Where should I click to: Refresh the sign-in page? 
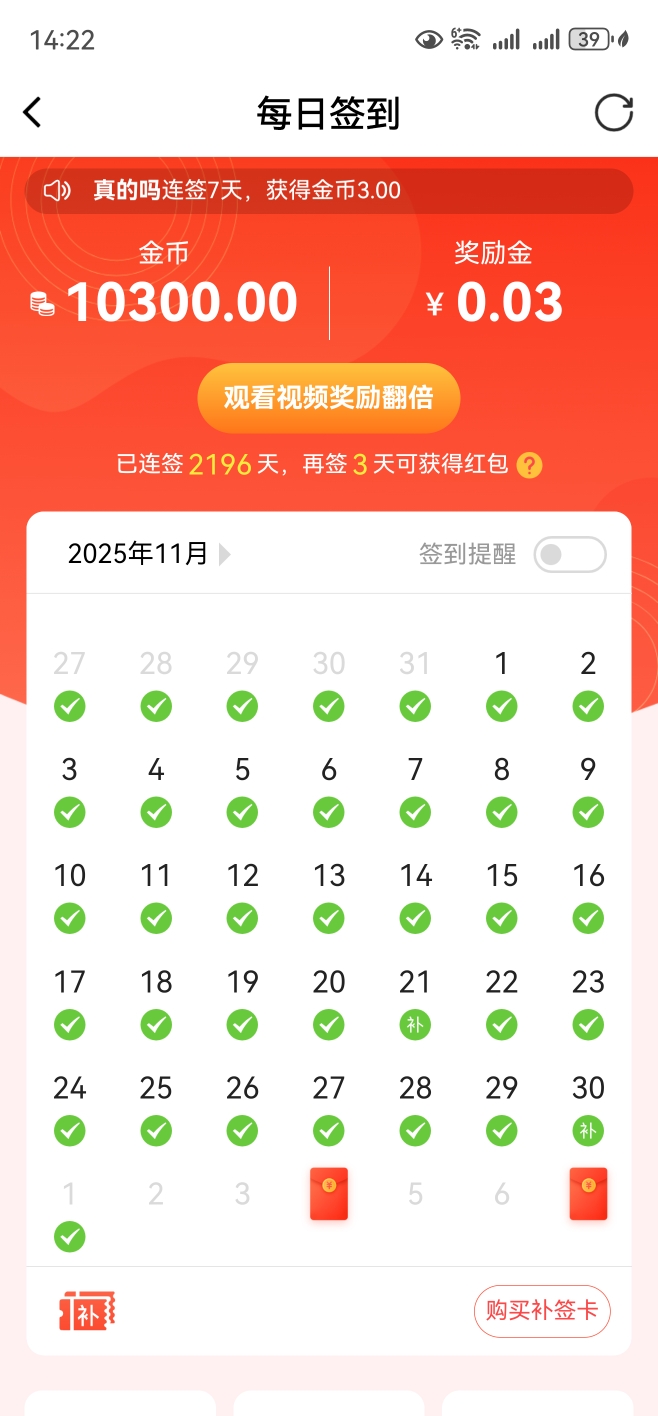click(613, 113)
